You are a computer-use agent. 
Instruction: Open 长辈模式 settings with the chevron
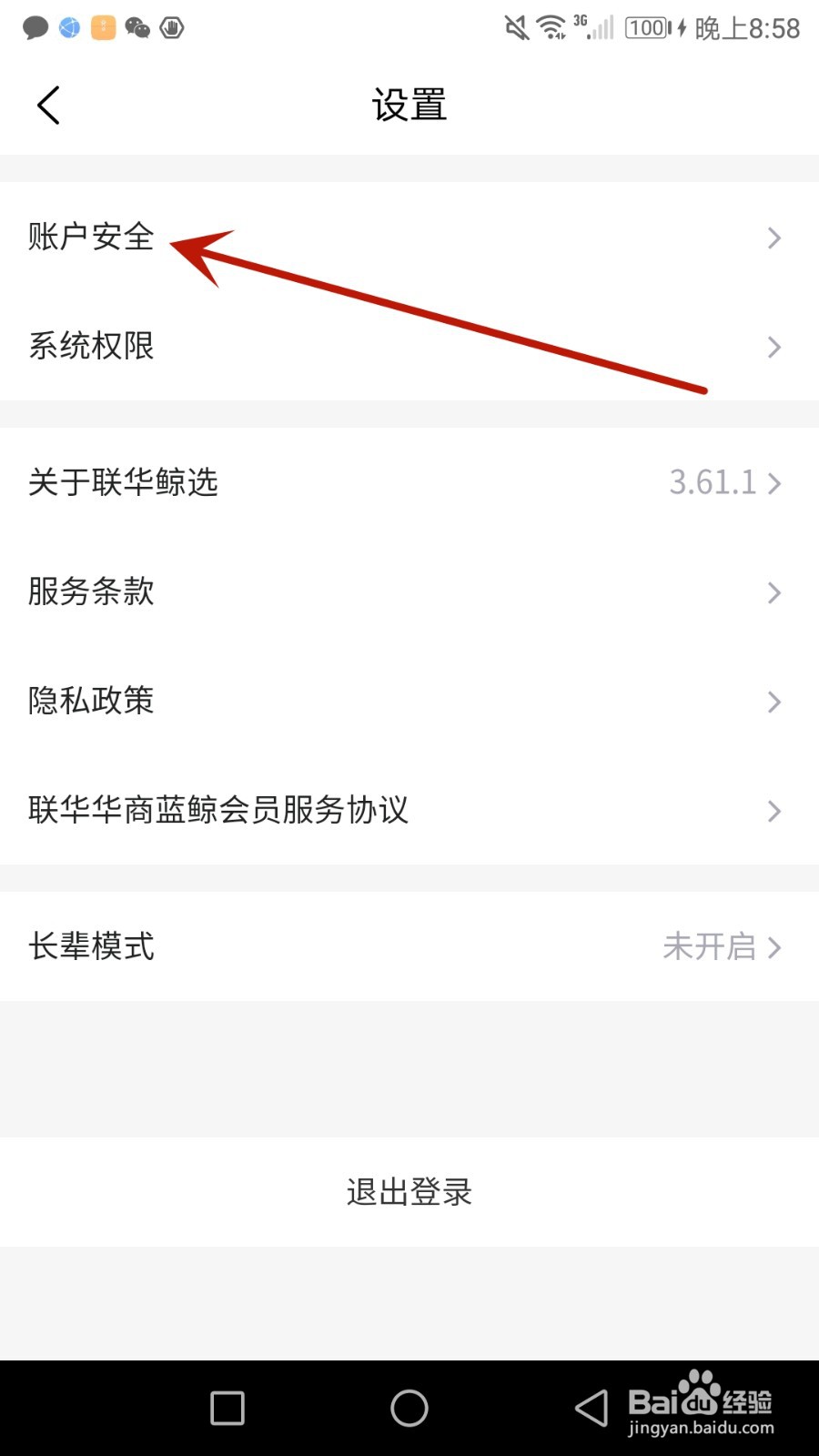774,946
